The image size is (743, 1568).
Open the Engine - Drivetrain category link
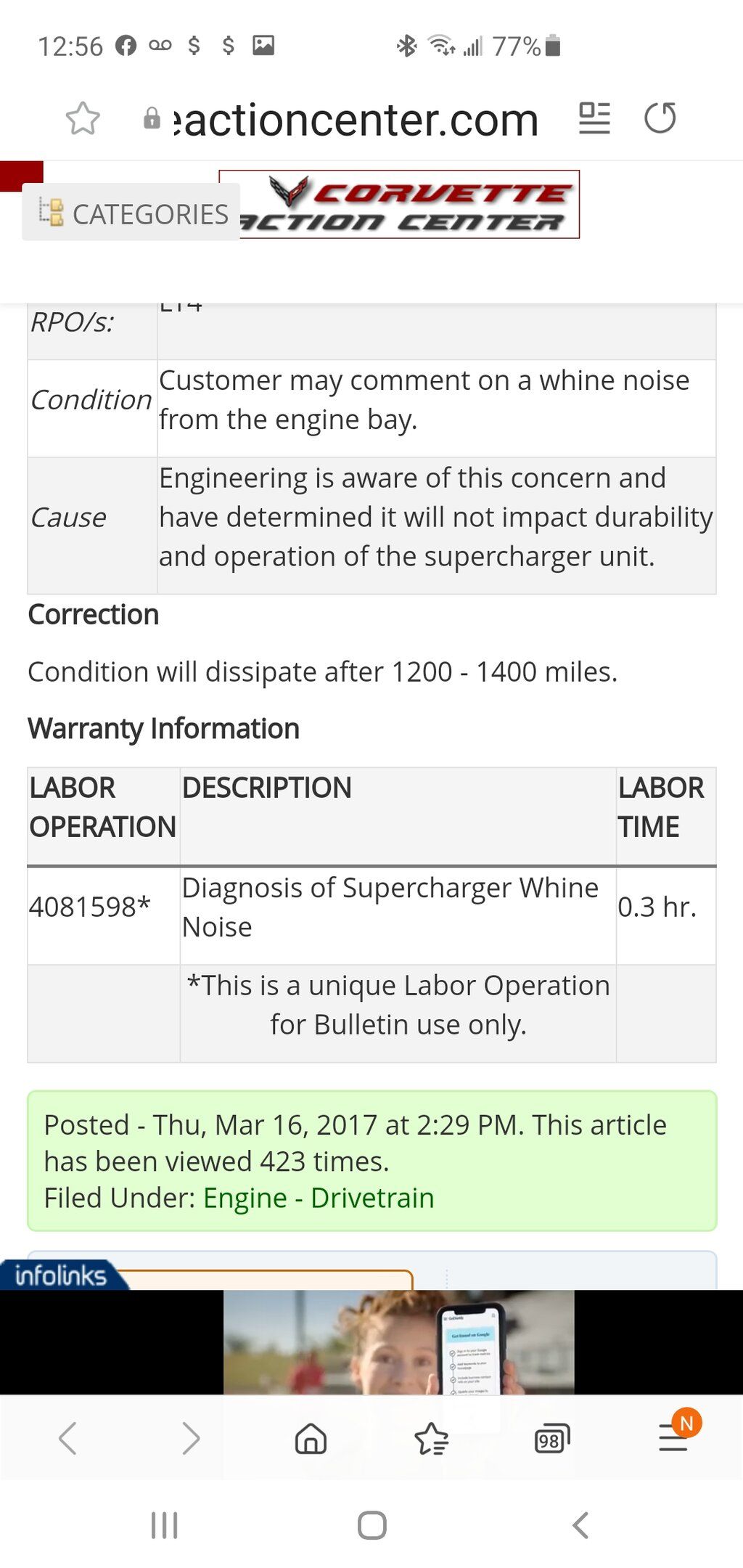318,1198
